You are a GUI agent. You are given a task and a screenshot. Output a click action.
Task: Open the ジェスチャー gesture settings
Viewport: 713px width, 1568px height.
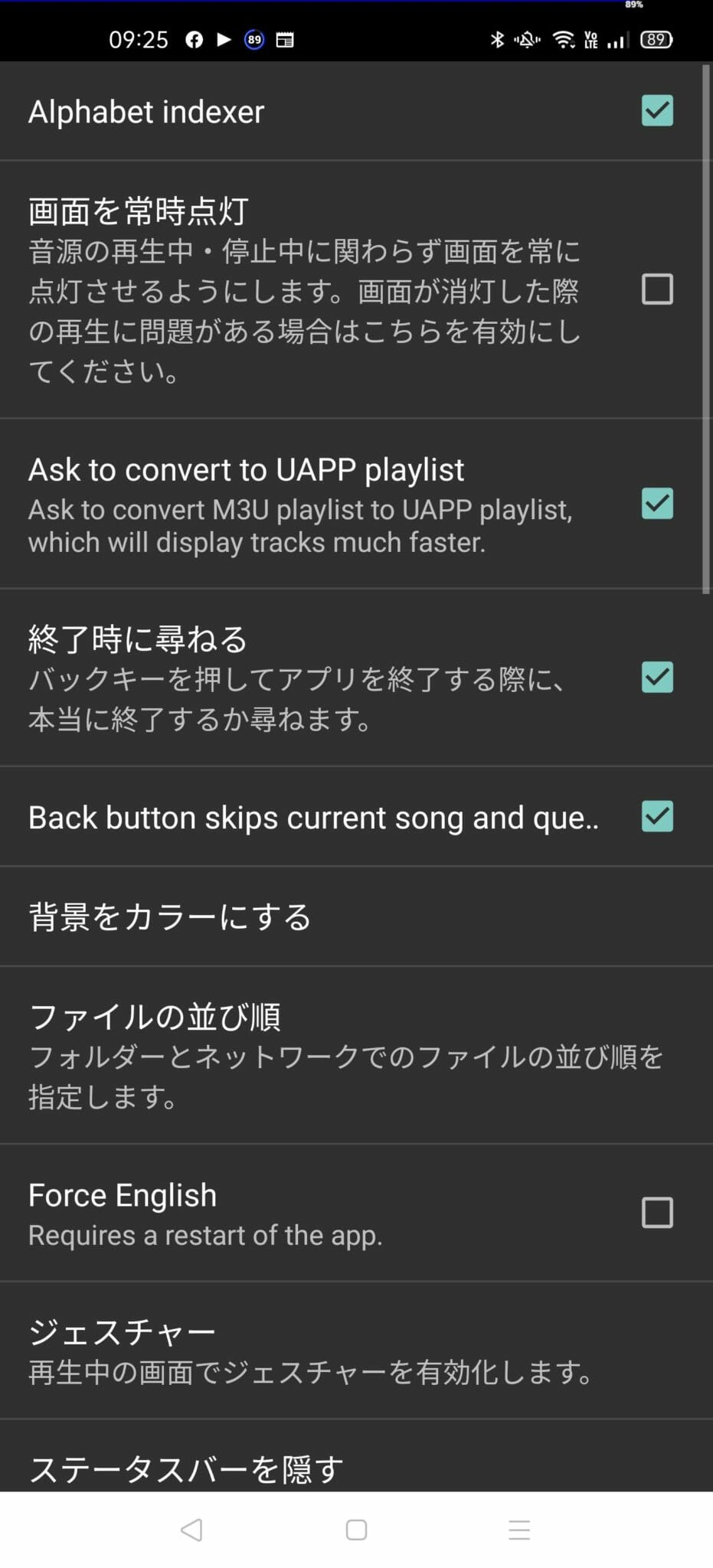306,1351
